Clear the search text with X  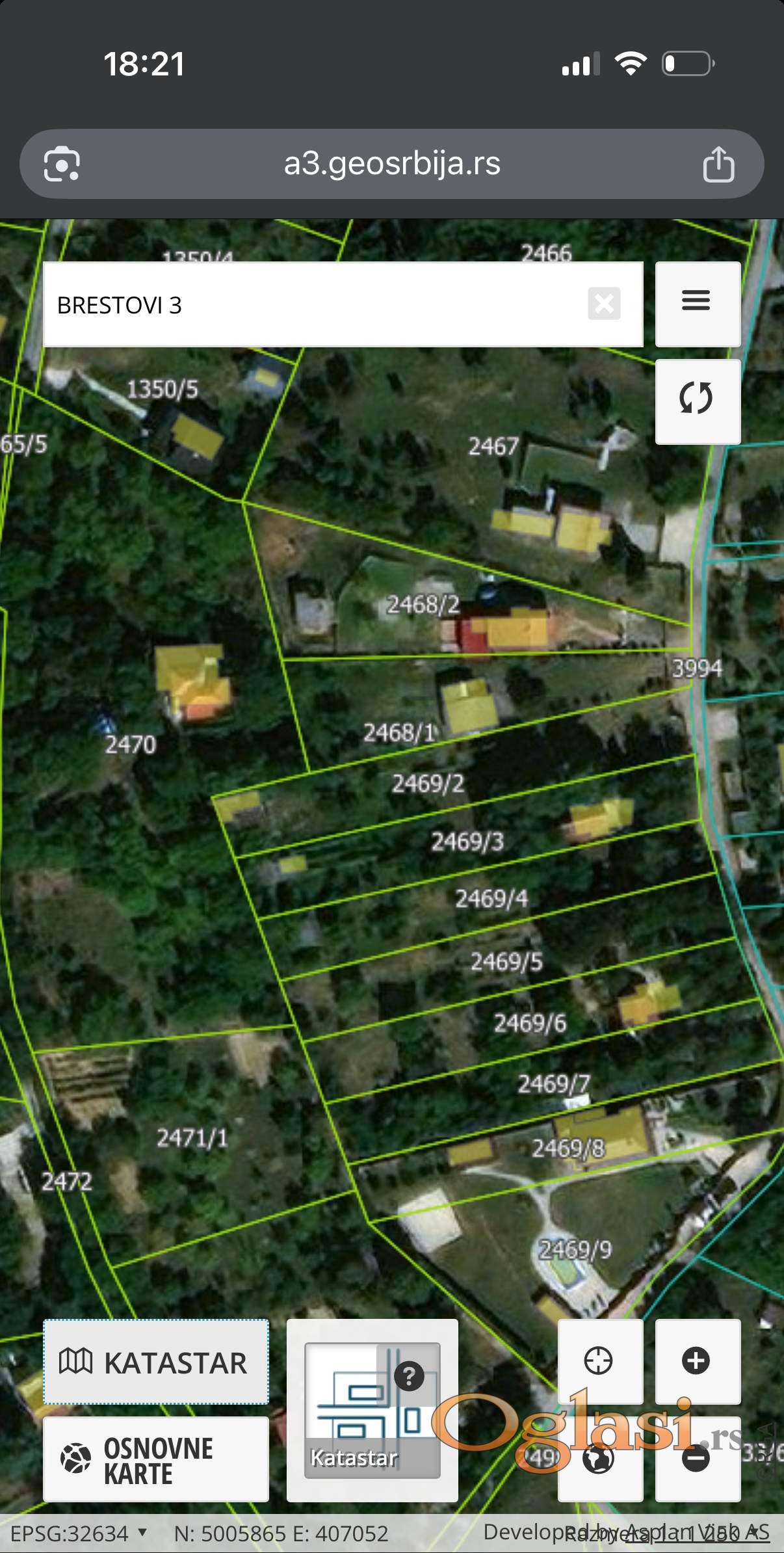click(x=604, y=304)
